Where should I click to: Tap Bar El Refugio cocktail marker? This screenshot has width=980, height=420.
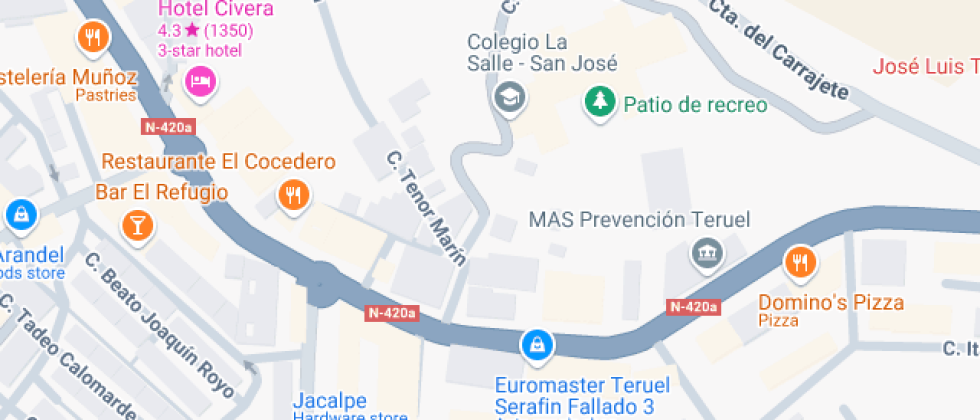(x=138, y=224)
